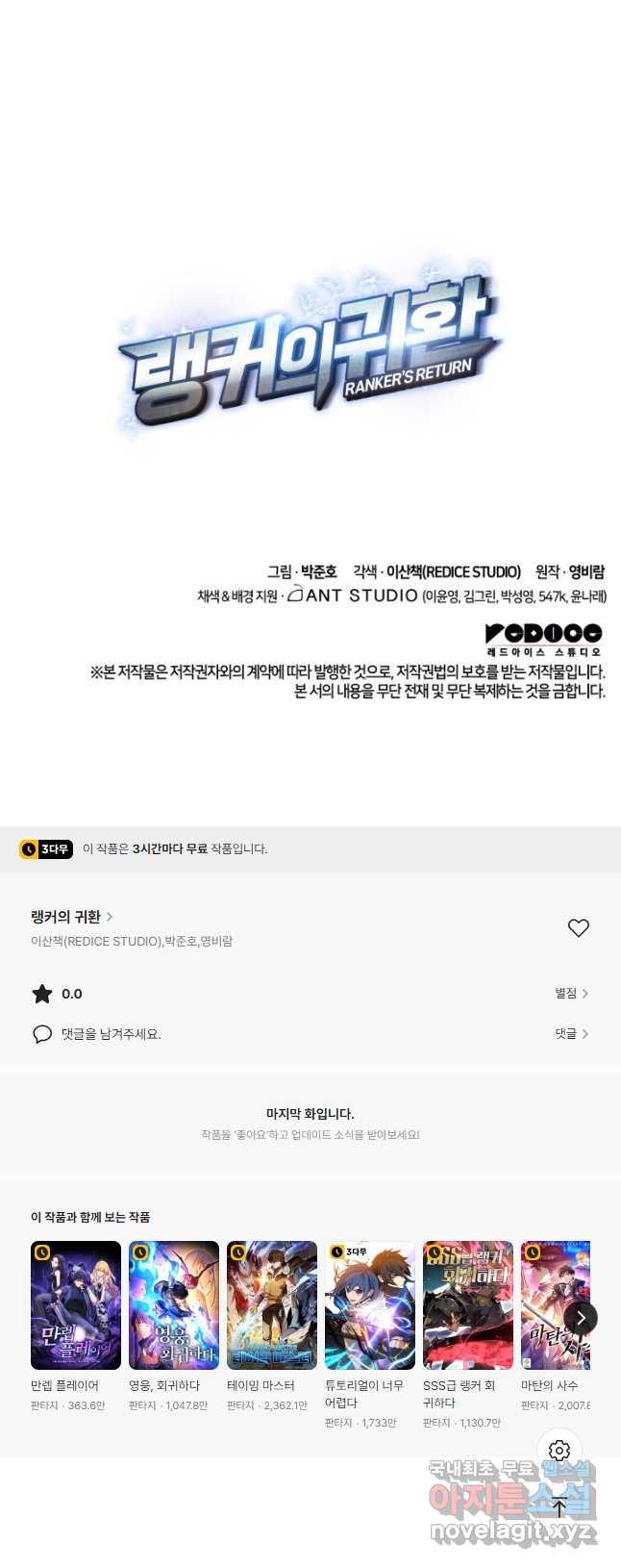Open the 별점 rating page
Image resolution: width=621 pixels, height=1568 pixels.
[x=571, y=994]
